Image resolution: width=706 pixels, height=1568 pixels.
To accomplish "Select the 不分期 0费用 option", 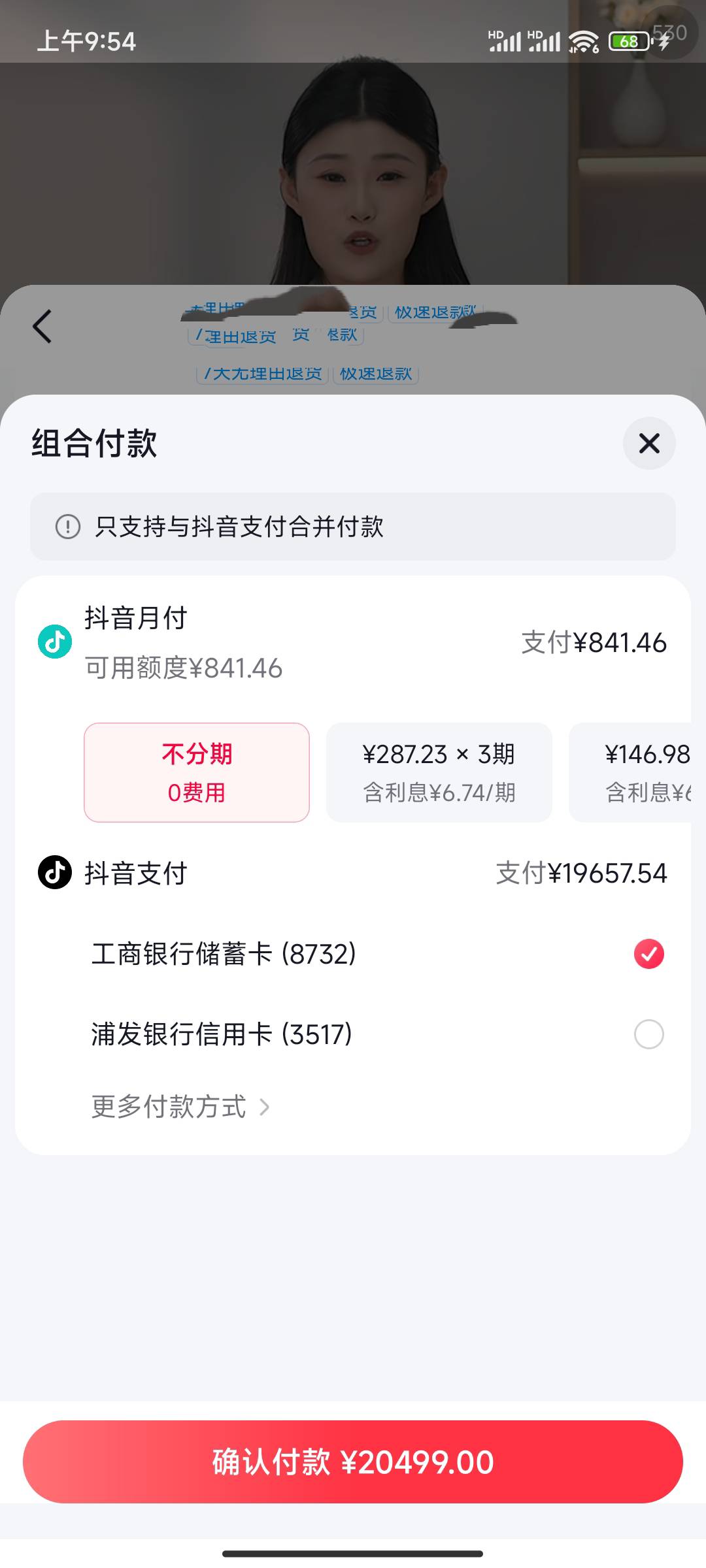I will [x=197, y=772].
